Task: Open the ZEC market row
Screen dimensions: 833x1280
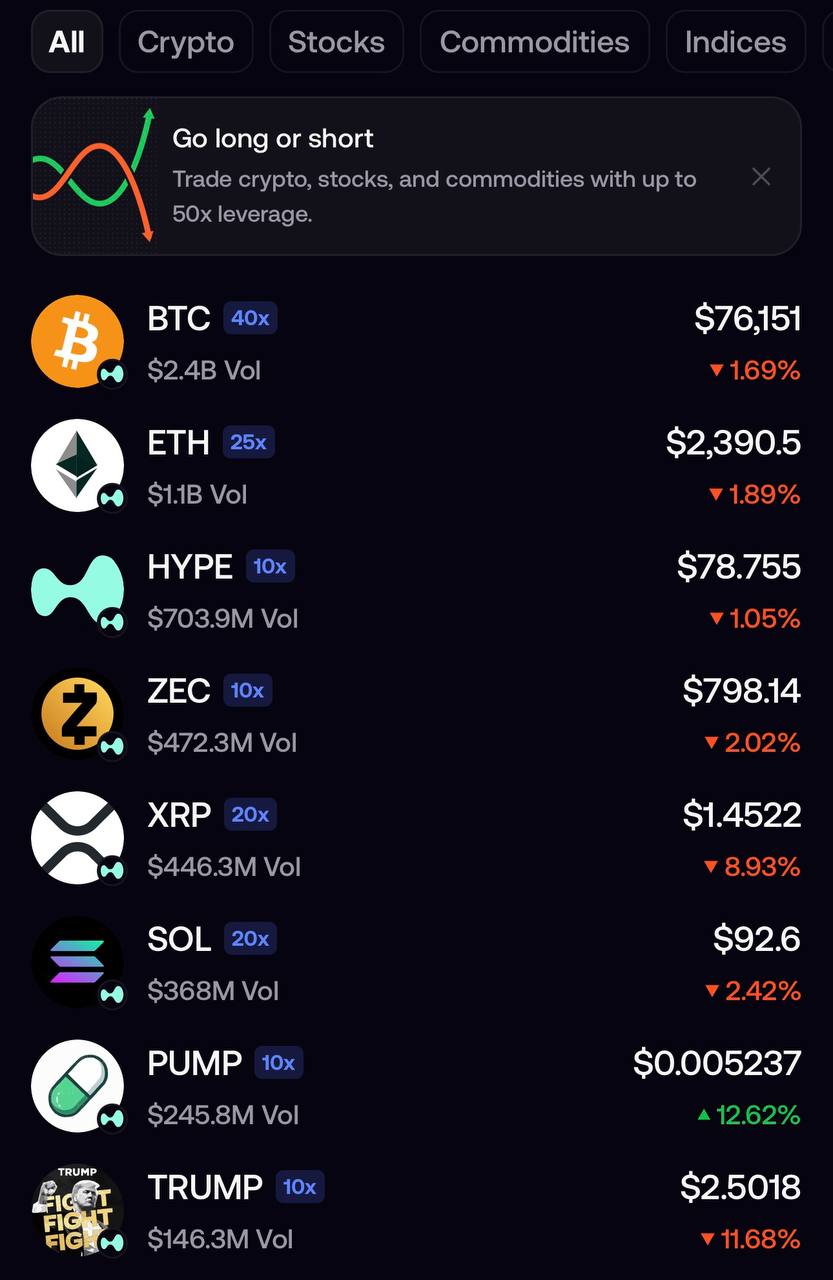Action: 416,715
